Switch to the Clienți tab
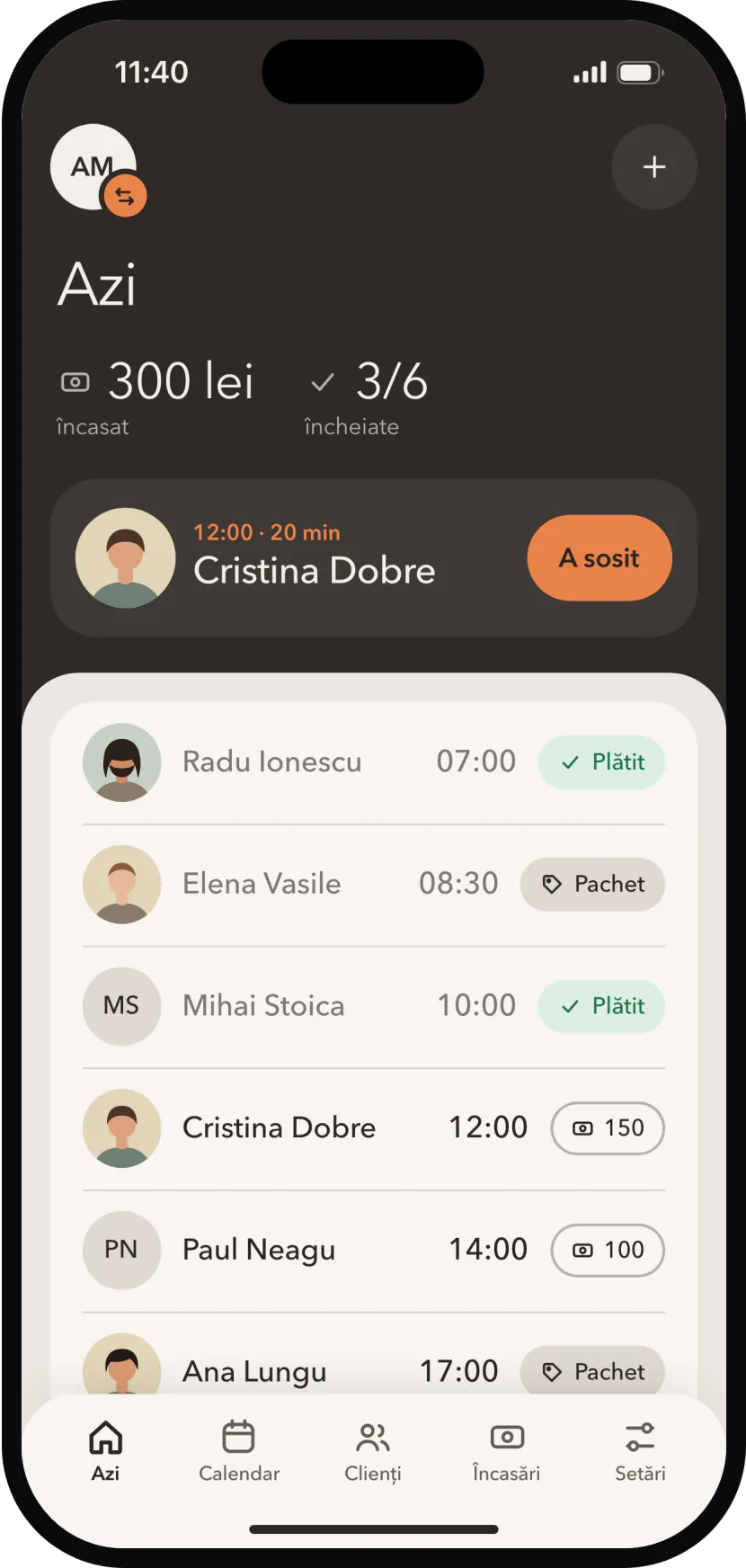This screenshot has width=746, height=1568. (373, 1451)
